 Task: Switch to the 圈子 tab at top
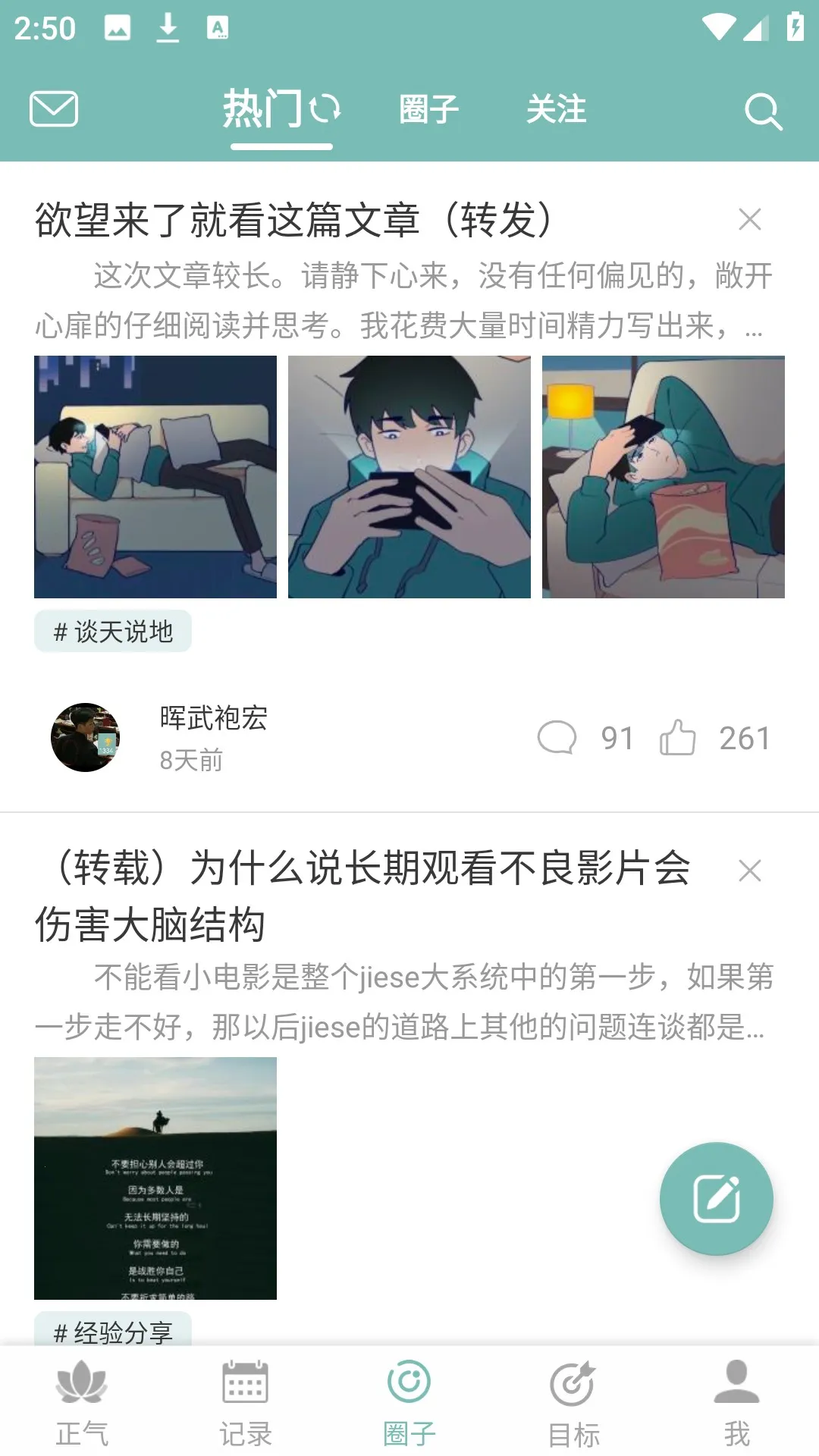tap(428, 110)
